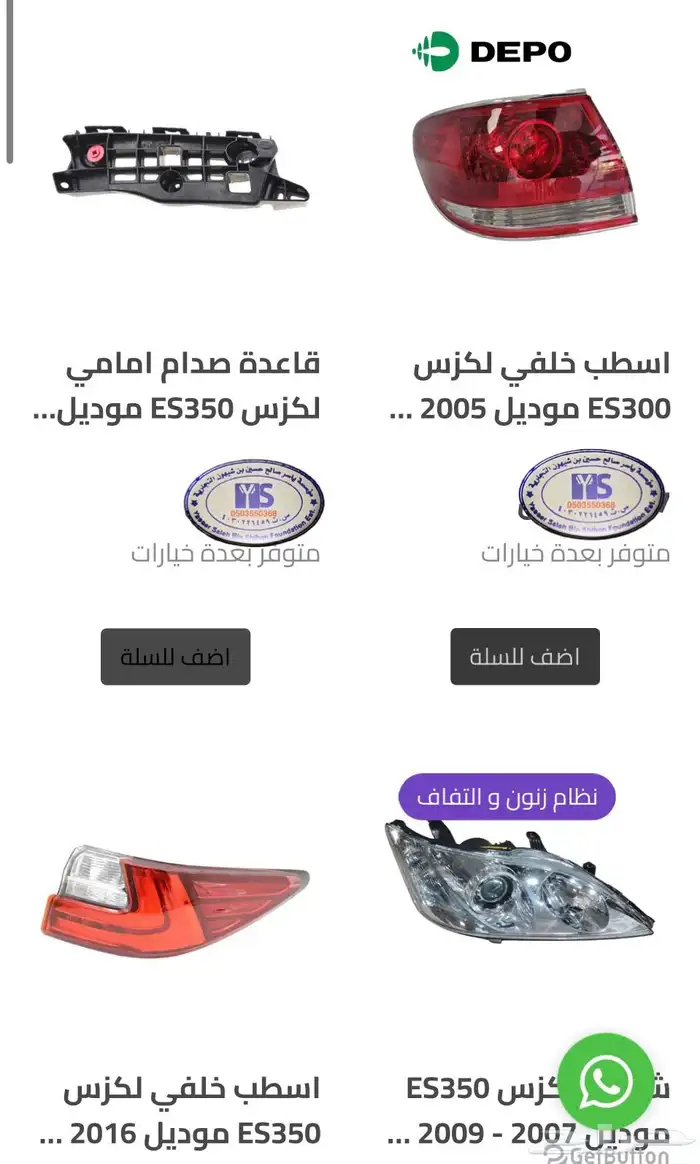Add the ES300 2005 rear light to cart

click(x=525, y=657)
